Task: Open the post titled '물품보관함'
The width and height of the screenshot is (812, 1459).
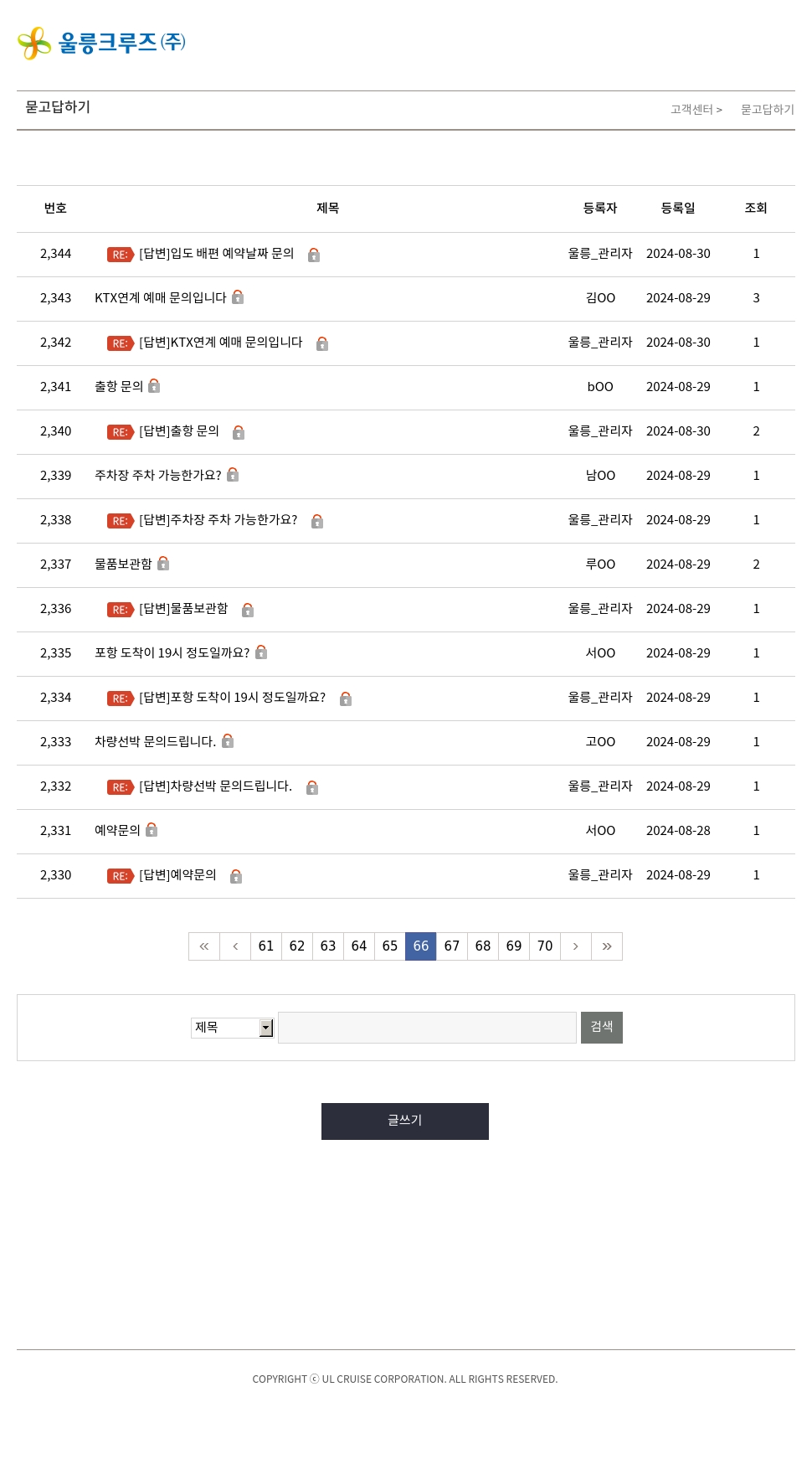Action: click(x=123, y=565)
